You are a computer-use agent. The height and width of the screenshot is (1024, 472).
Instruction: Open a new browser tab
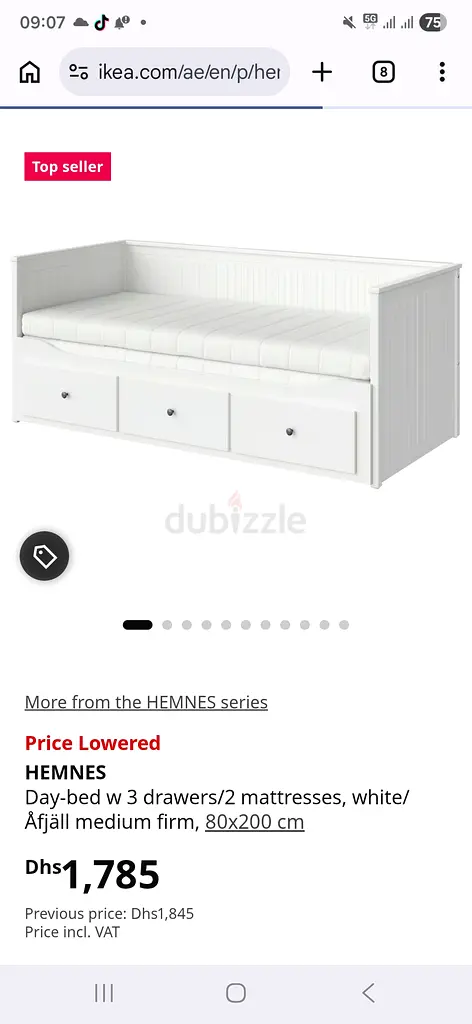(x=322, y=72)
